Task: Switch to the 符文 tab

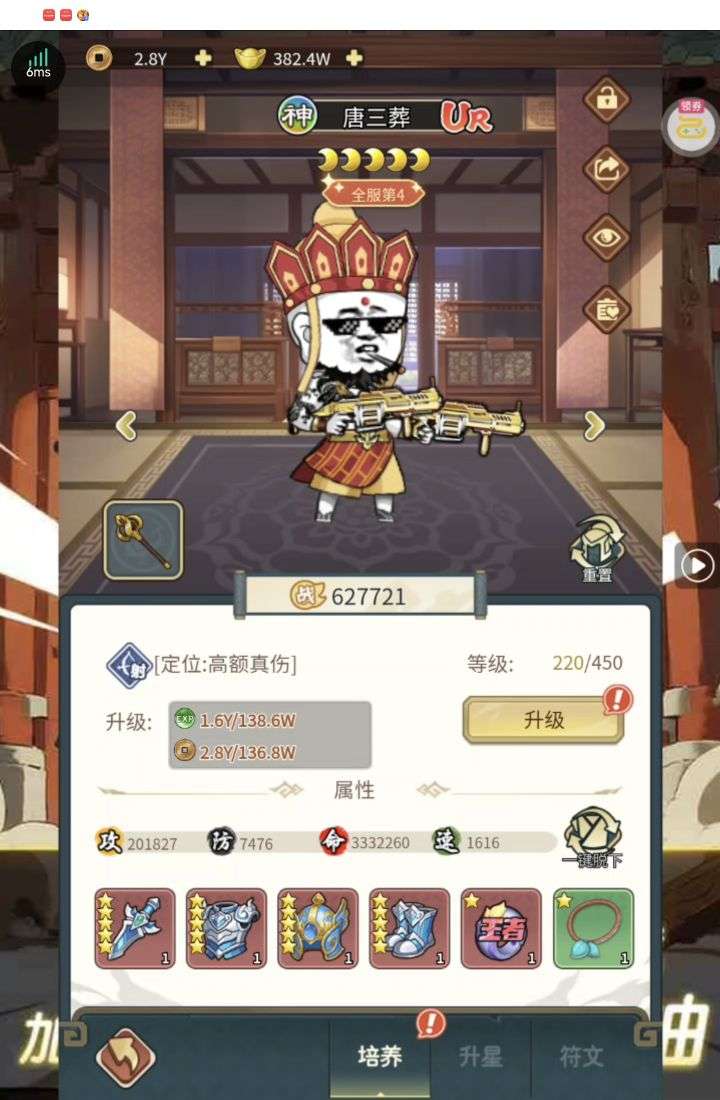Action: 581,1056
